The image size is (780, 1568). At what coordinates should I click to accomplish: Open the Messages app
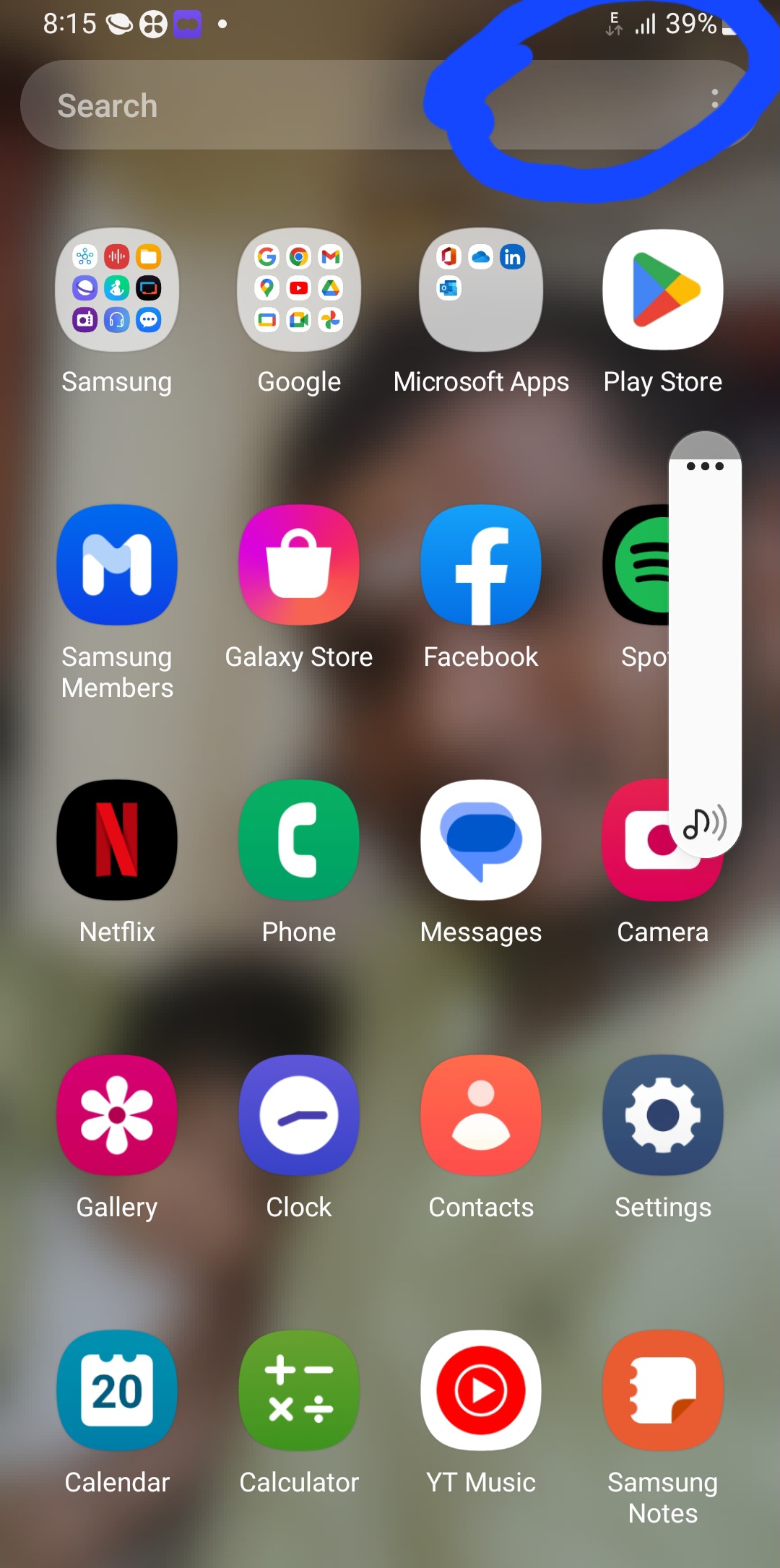[481, 840]
